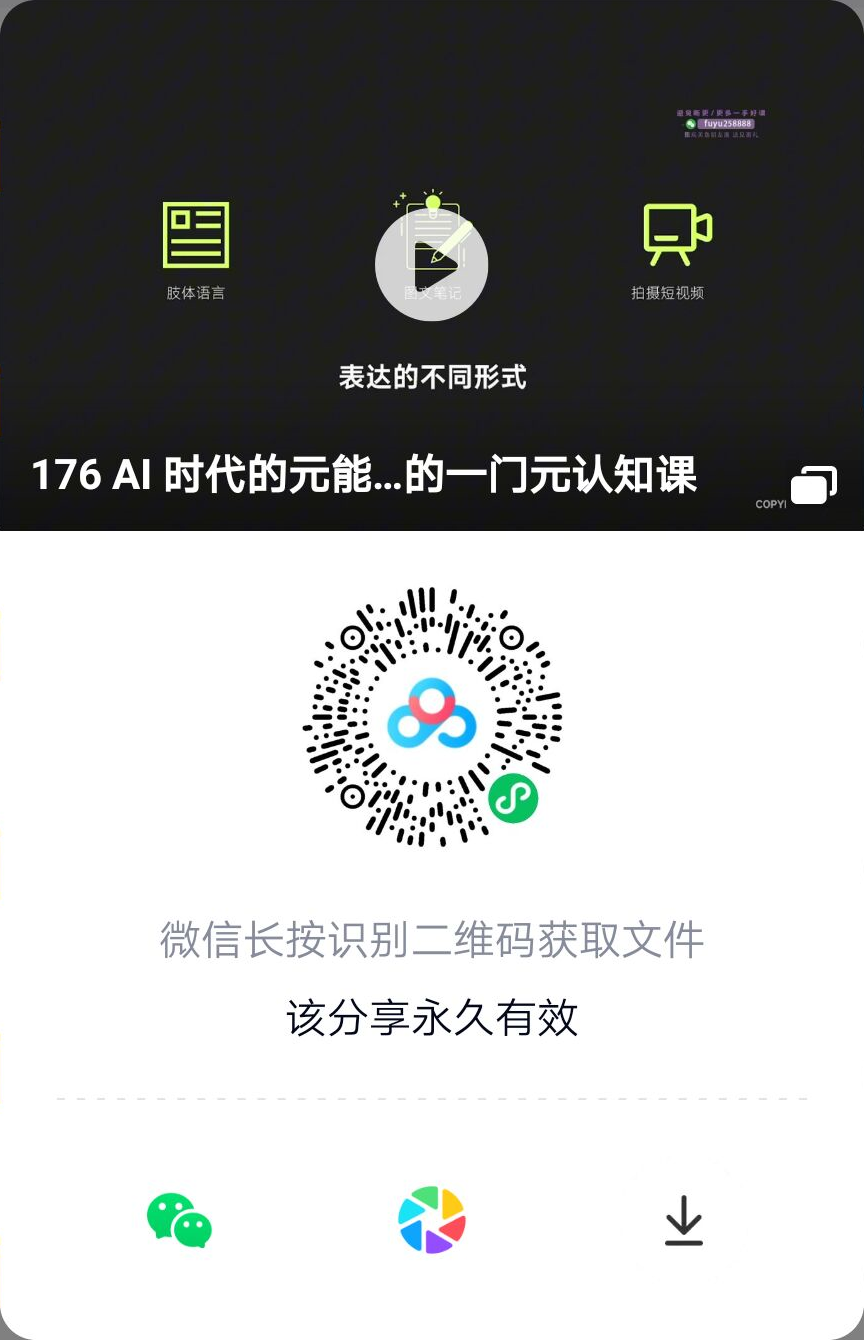Tap the colorful pinwheel share icon
Image resolution: width=864 pixels, height=1340 pixels.
point(432,1220)
